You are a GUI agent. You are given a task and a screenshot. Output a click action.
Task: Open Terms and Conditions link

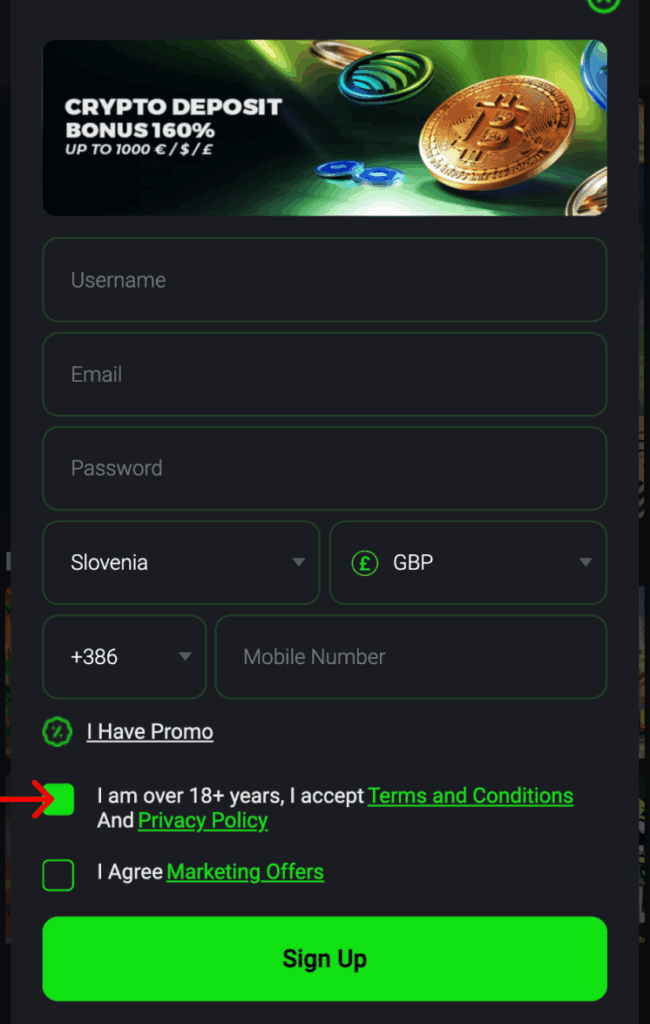tap(470, 796)
